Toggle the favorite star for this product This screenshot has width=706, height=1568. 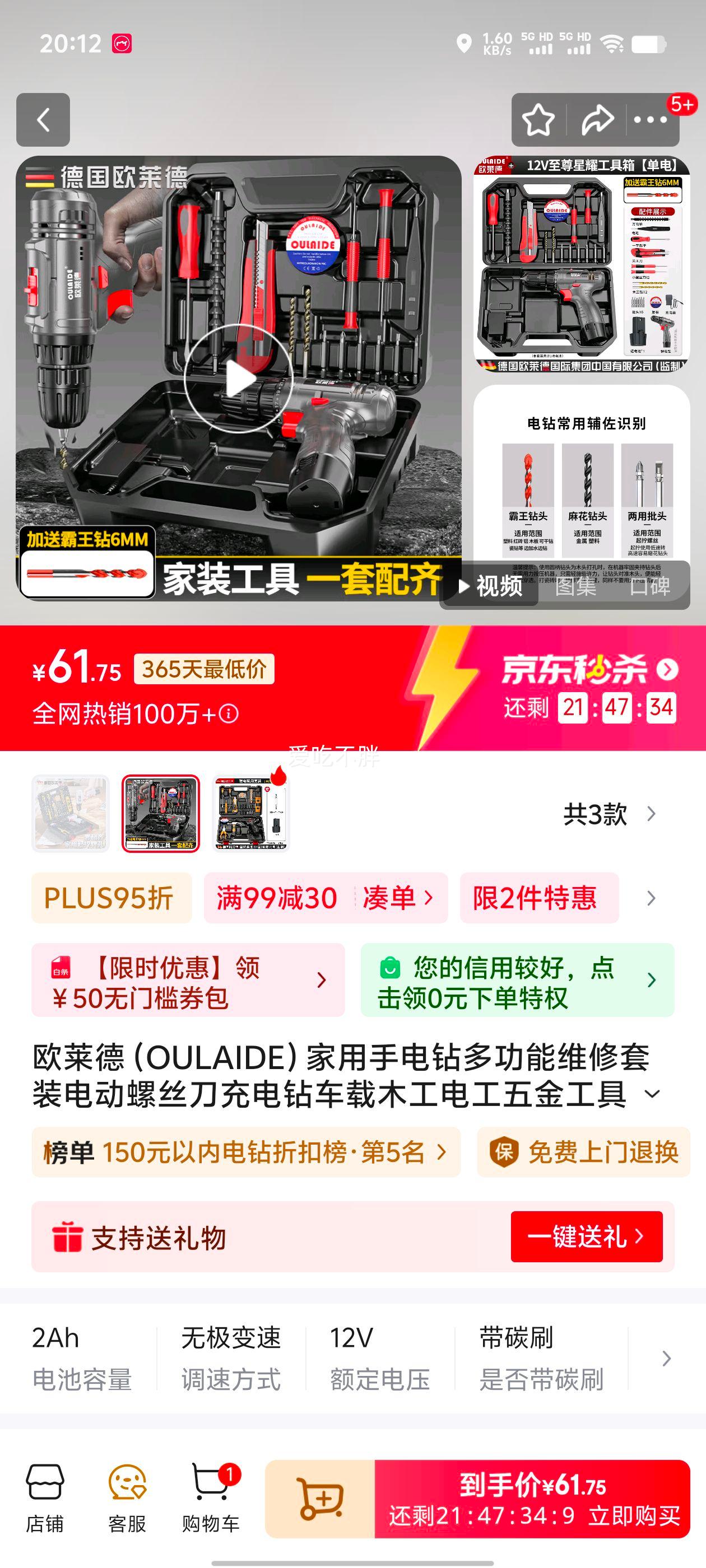[538, 120]
